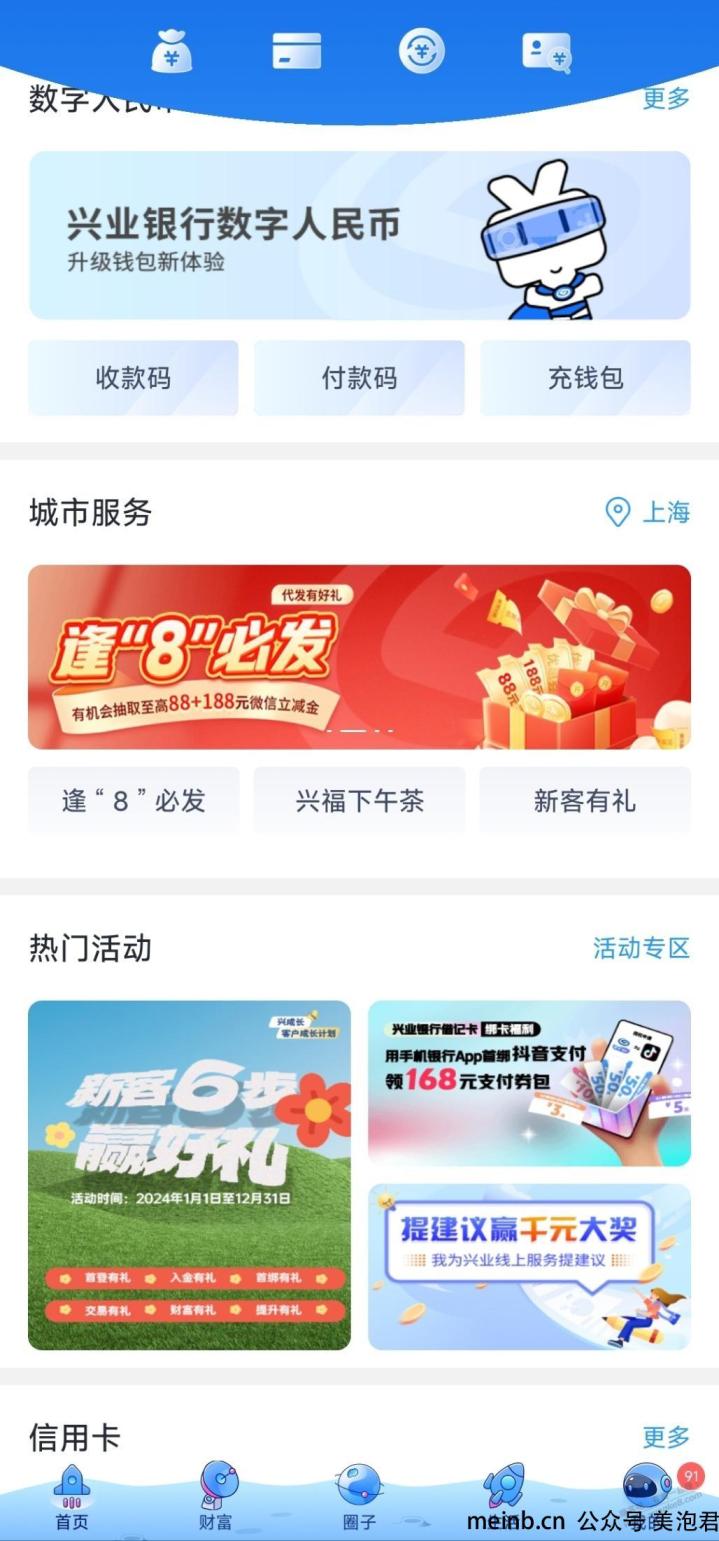Open the 新客6步赢好礼 activity card

[x=189, y=1175]
